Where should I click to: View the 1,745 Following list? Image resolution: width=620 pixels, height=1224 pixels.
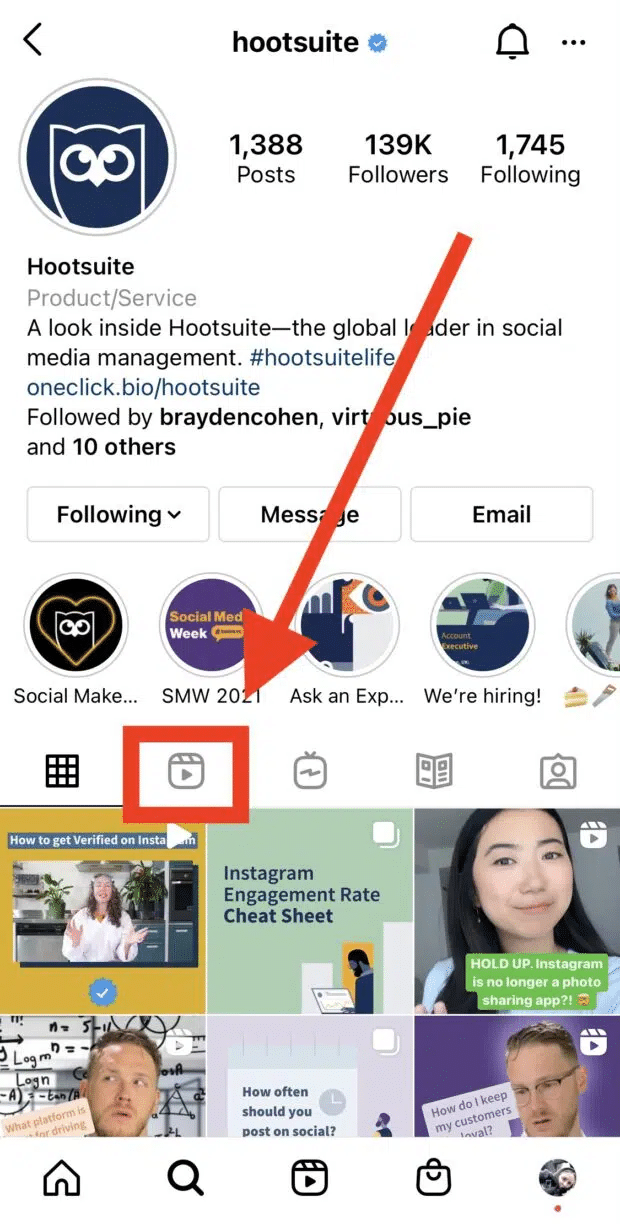[x=530, y=159]
